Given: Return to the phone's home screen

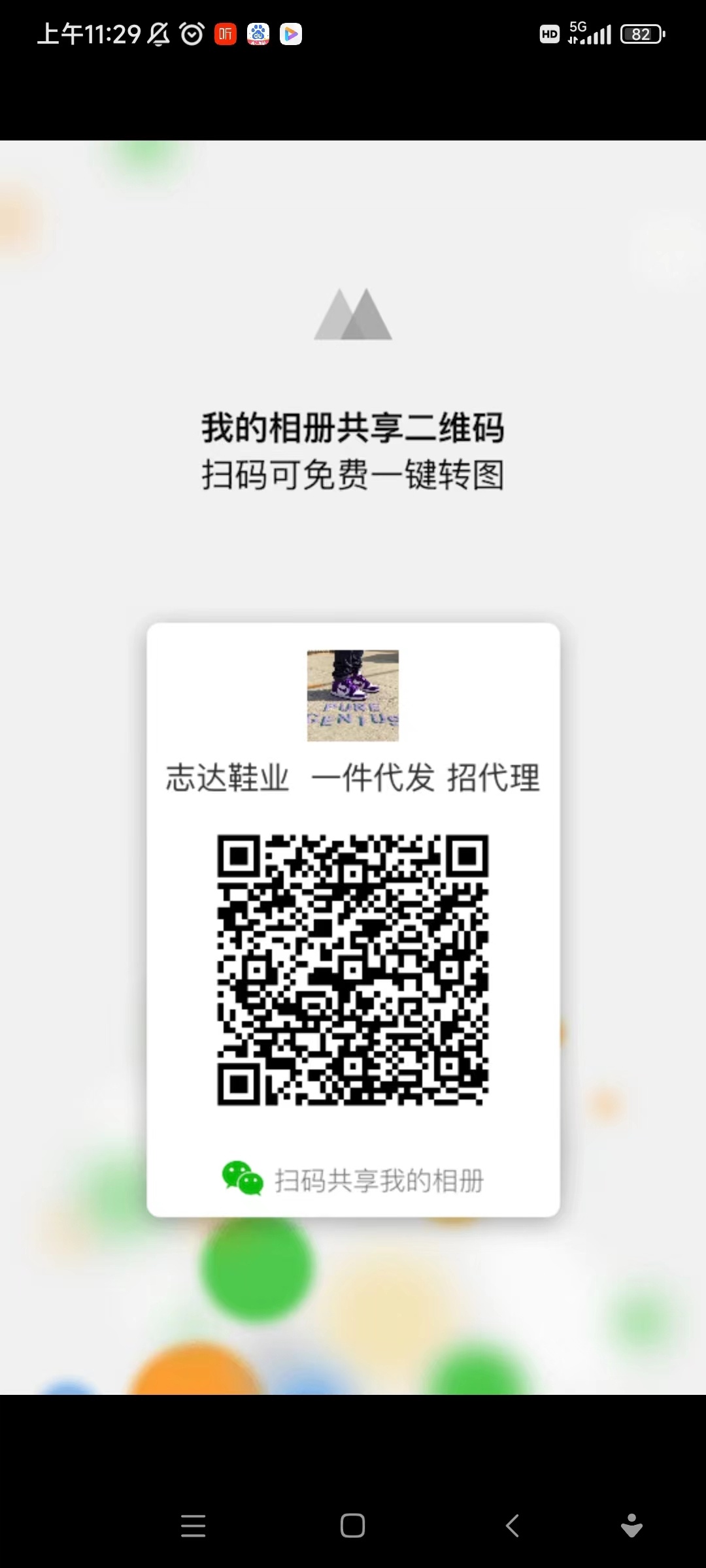Looking at the screenshot, I should pyautogui.click(x=352, y=1526).
